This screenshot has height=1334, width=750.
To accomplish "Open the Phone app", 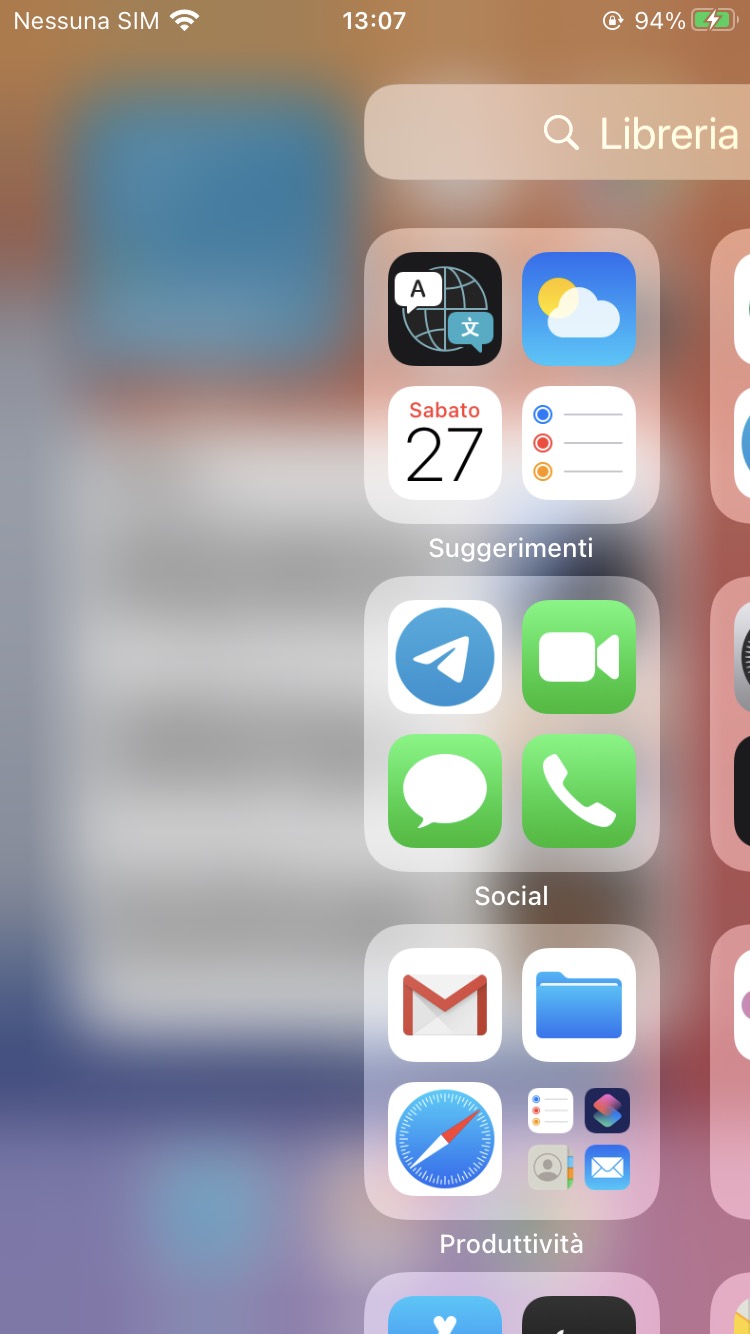I will coord(579,791).
